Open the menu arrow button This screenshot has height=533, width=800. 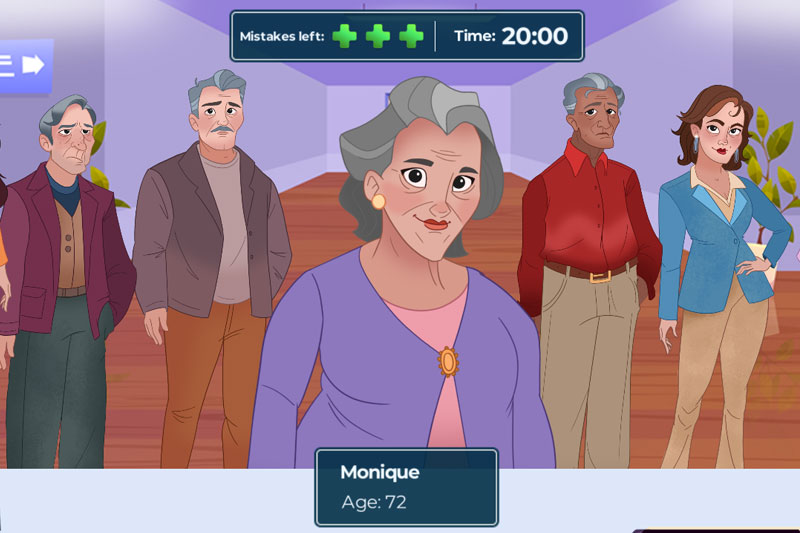tap(25, 66)
